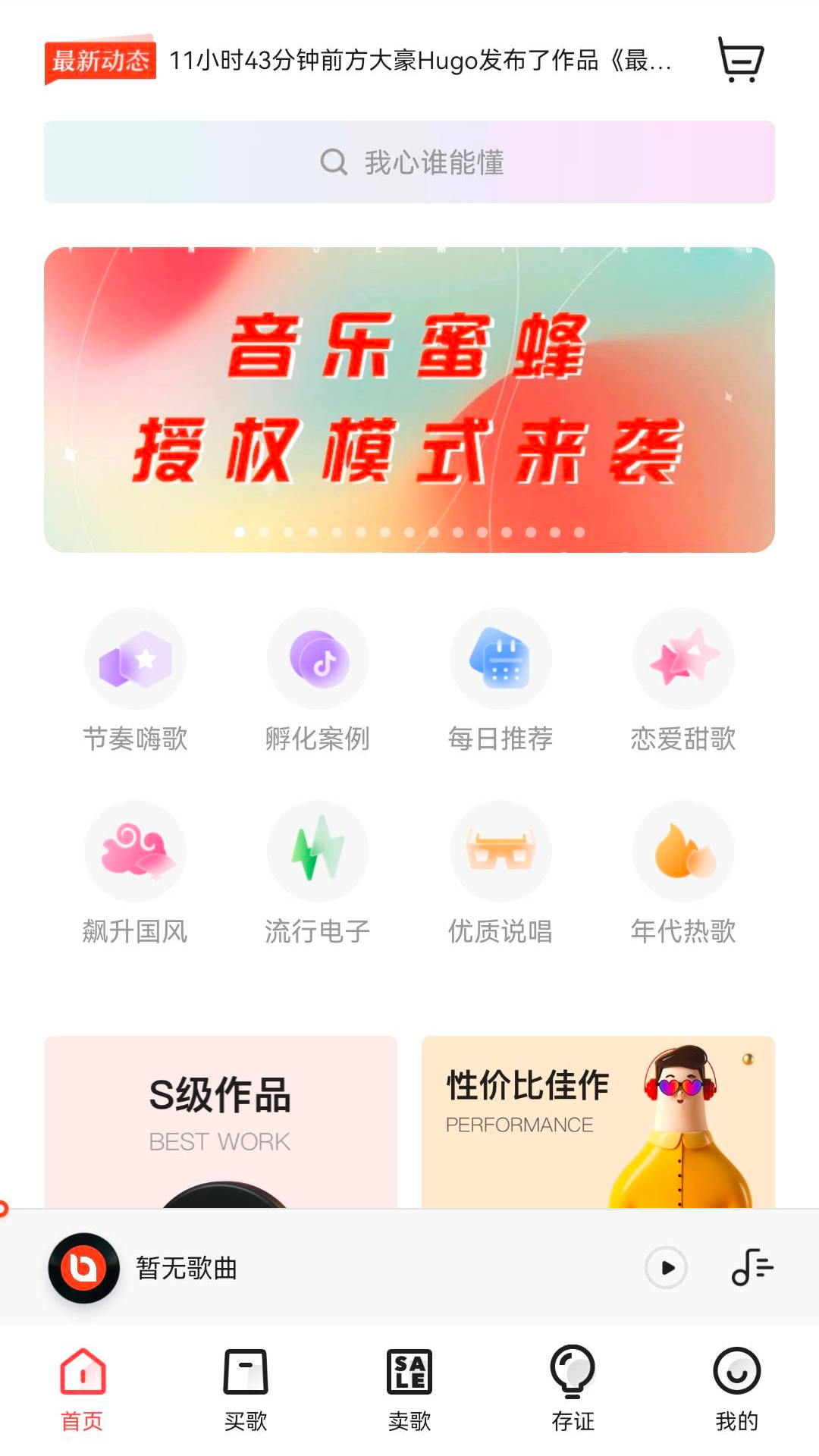This screenshot has width=819, height=1456.
Task: Switch to the 存证 tab
Action: 573,1389
